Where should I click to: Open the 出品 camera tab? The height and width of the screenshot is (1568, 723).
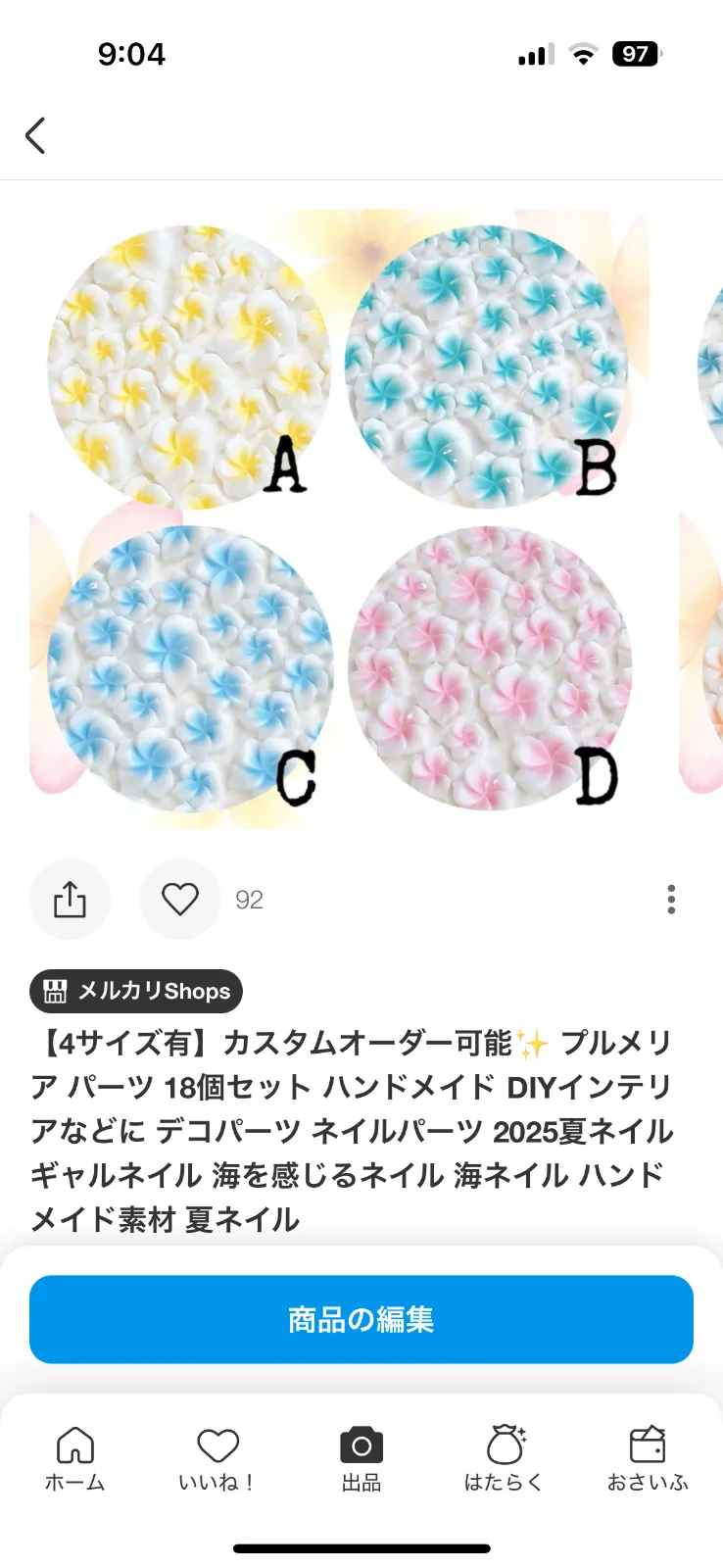point(361,1458)
